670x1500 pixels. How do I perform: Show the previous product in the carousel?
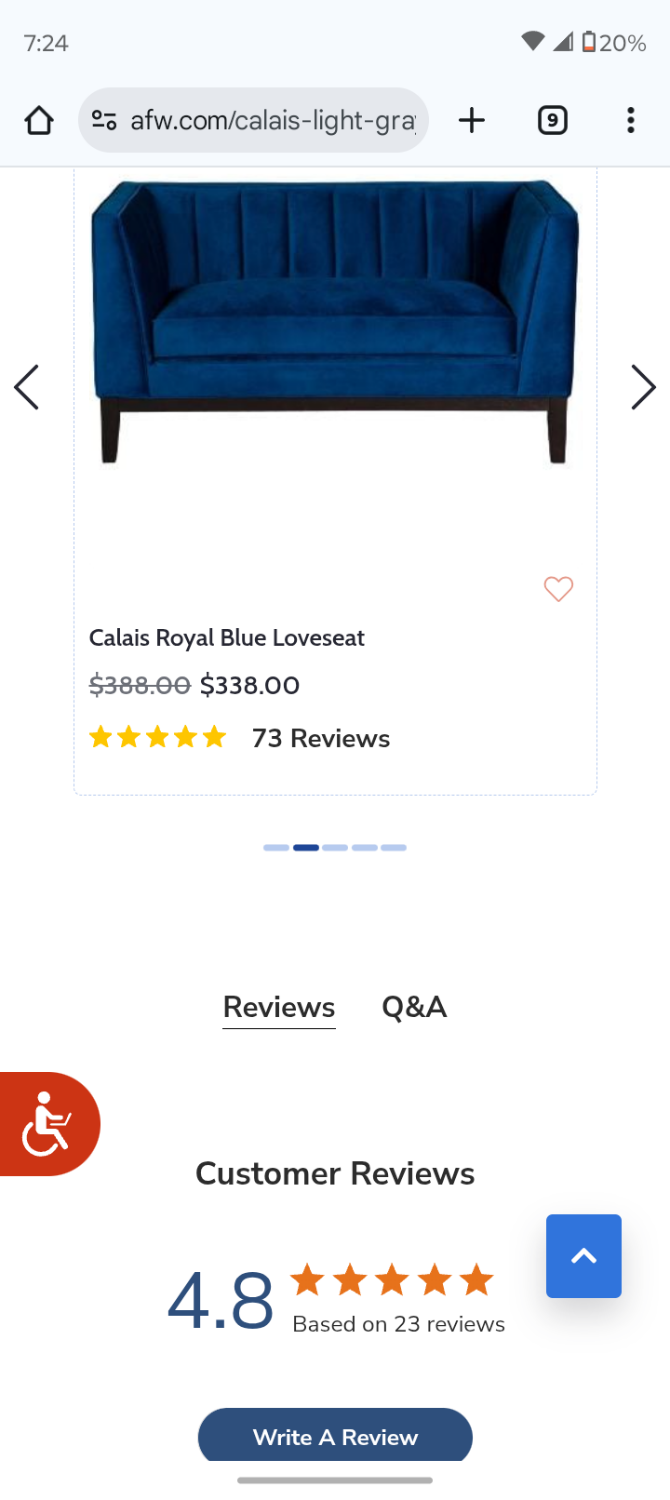27,387
